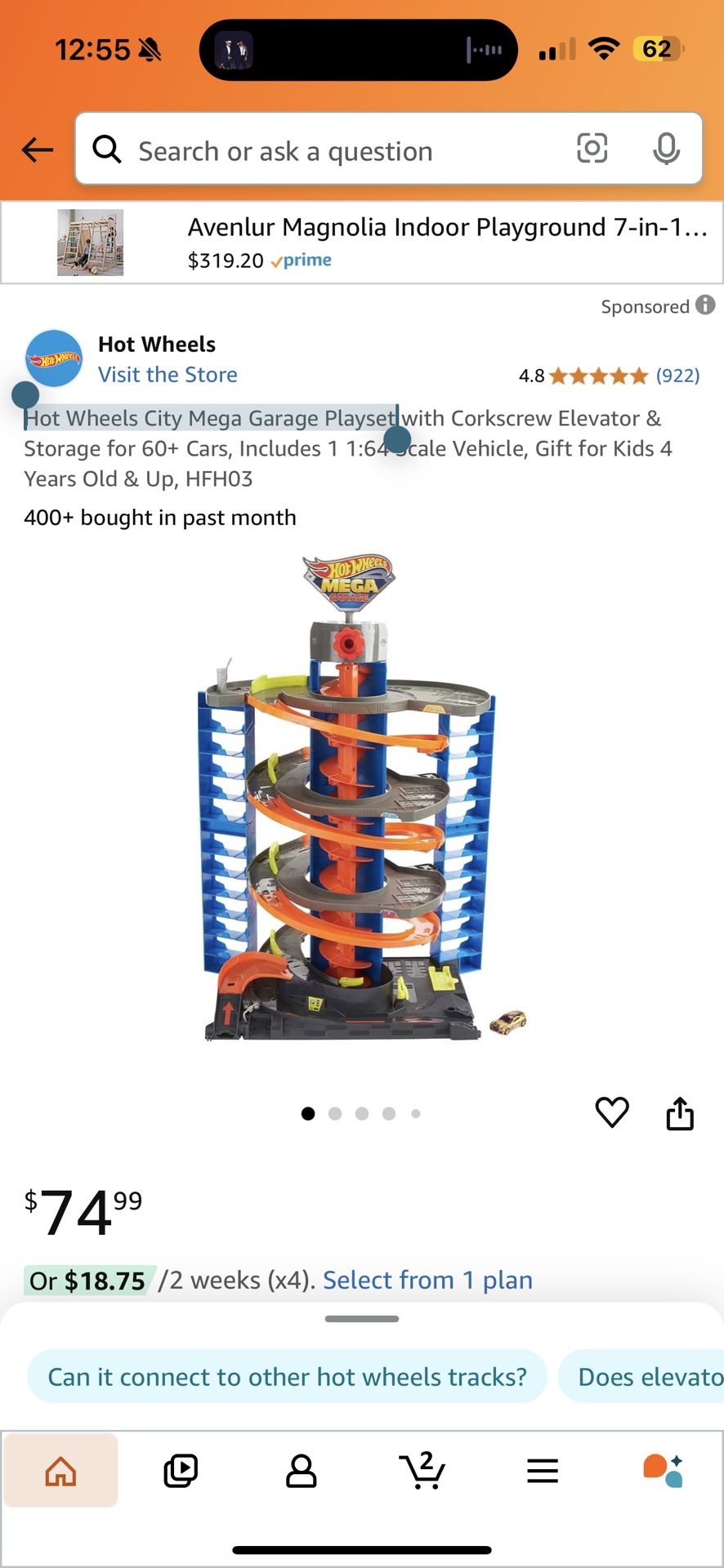
Task: Open the cart with 2 items
Action: tap(422, 1471)
